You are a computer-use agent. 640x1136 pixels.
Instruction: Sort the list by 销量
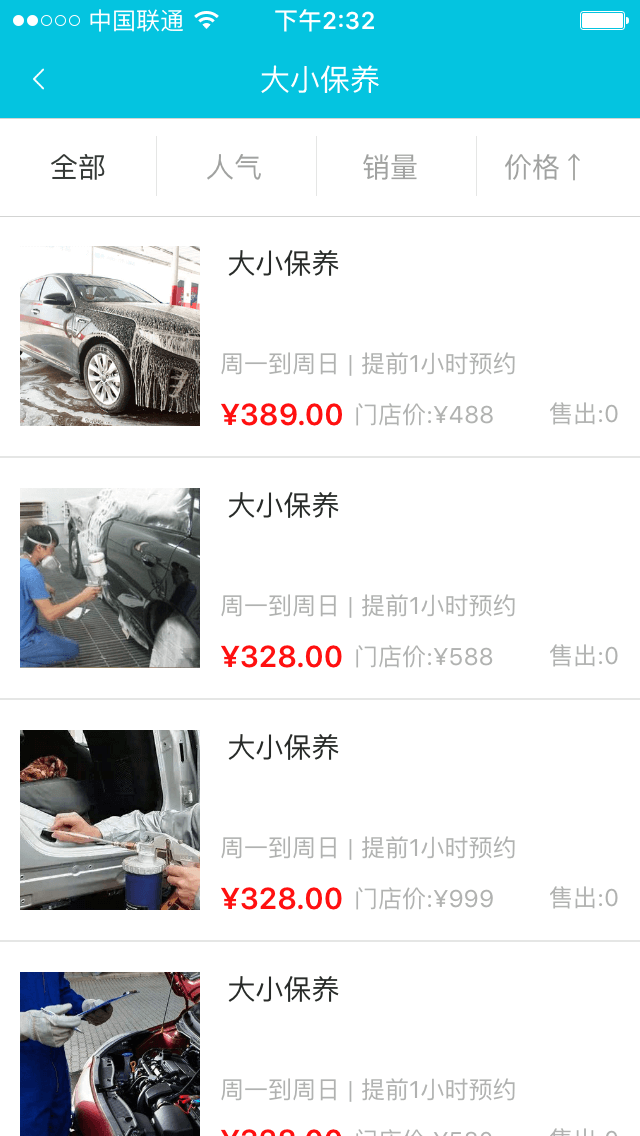click(x=390, y=167)
